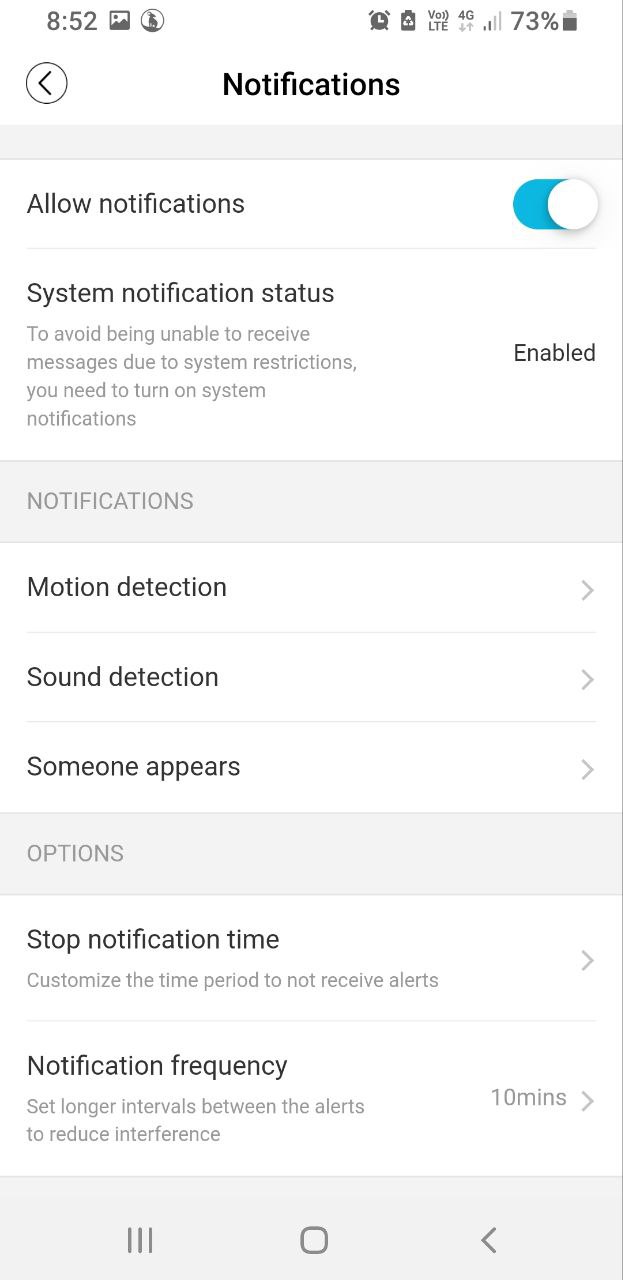
Task: Tap the system home button
Action: 314,1240
